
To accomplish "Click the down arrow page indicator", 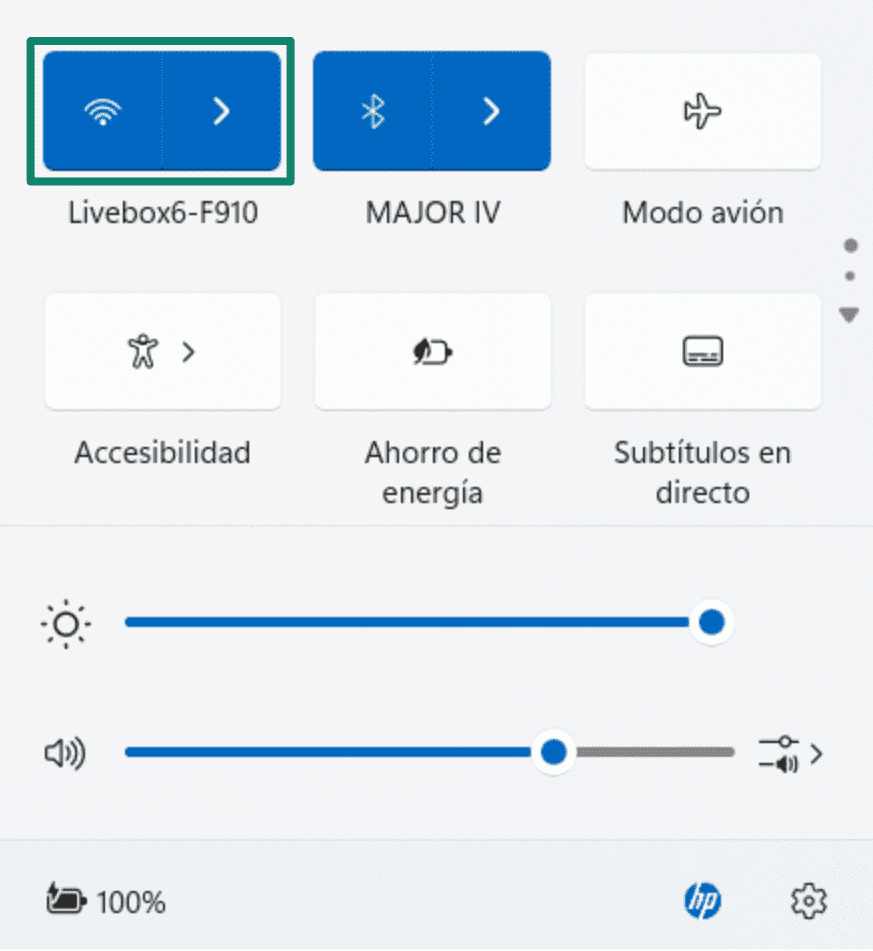I will point(848,316).
